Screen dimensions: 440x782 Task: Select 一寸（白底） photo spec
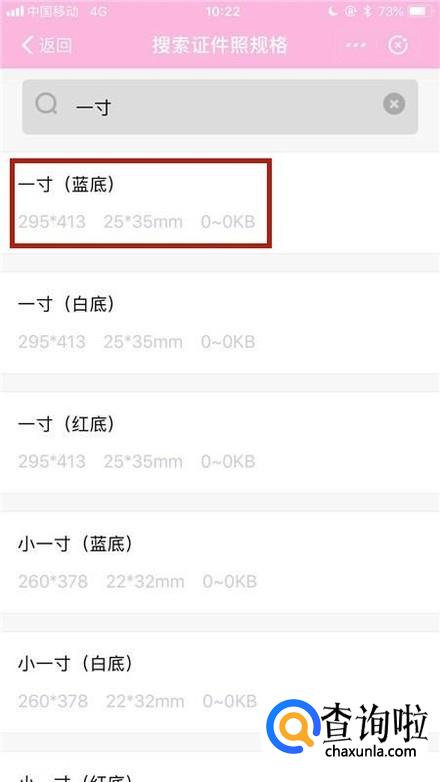[220, 323]
